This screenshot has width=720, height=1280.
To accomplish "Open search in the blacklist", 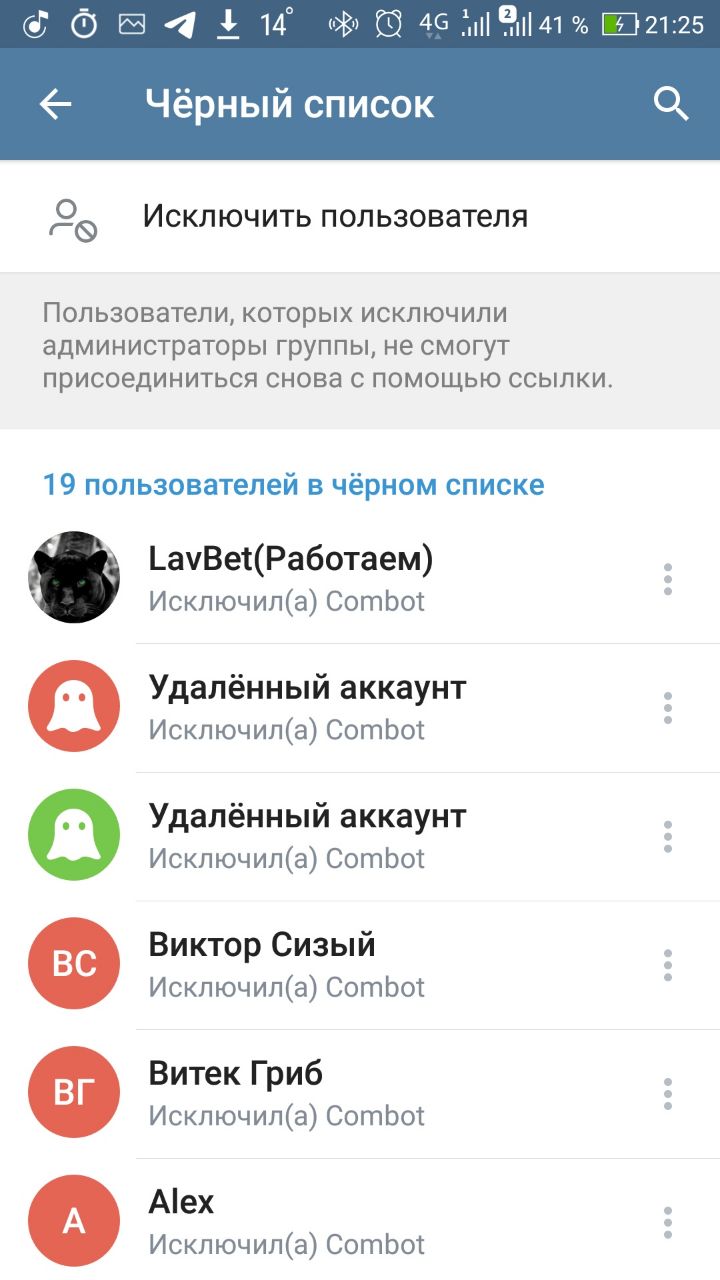I will coord(671,104).
